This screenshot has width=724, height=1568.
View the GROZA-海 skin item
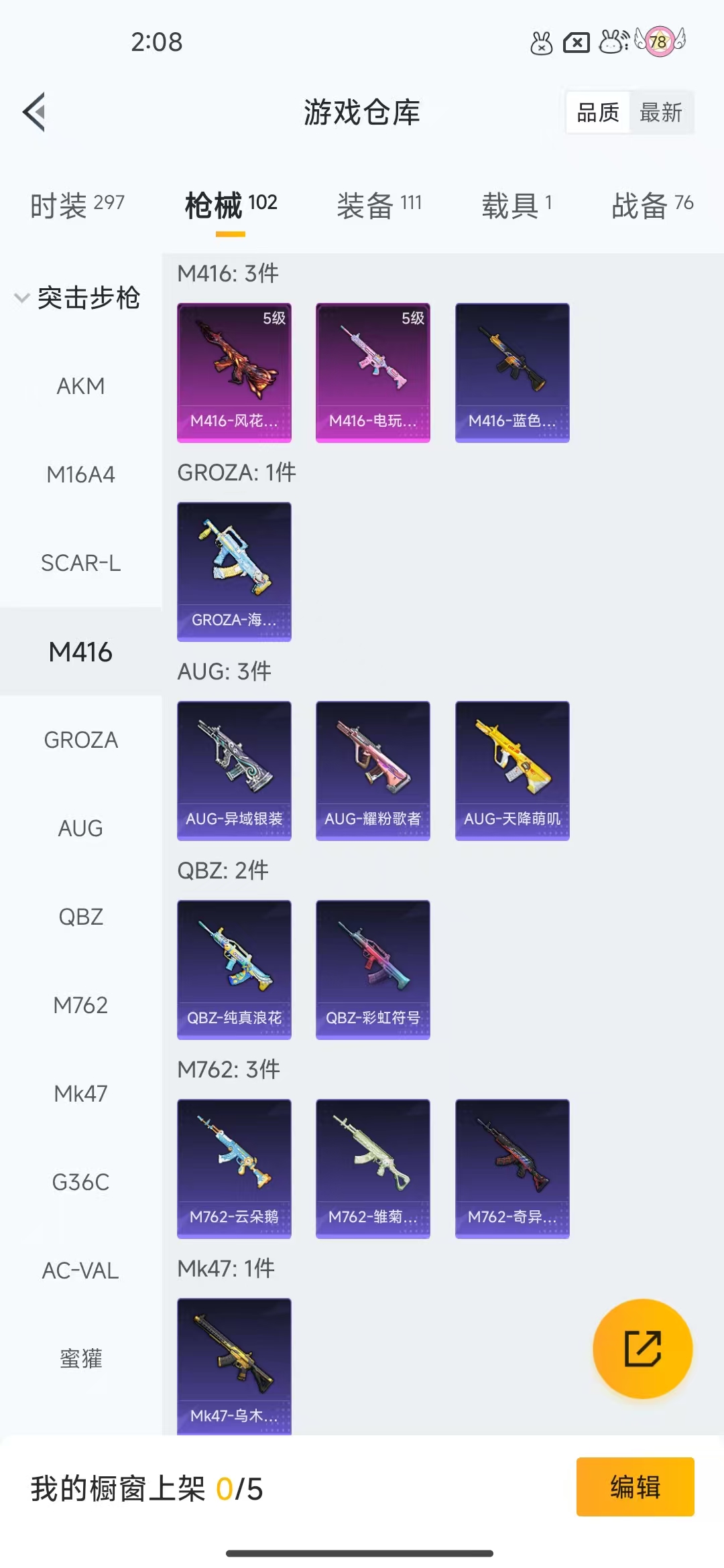pos(234,572)
